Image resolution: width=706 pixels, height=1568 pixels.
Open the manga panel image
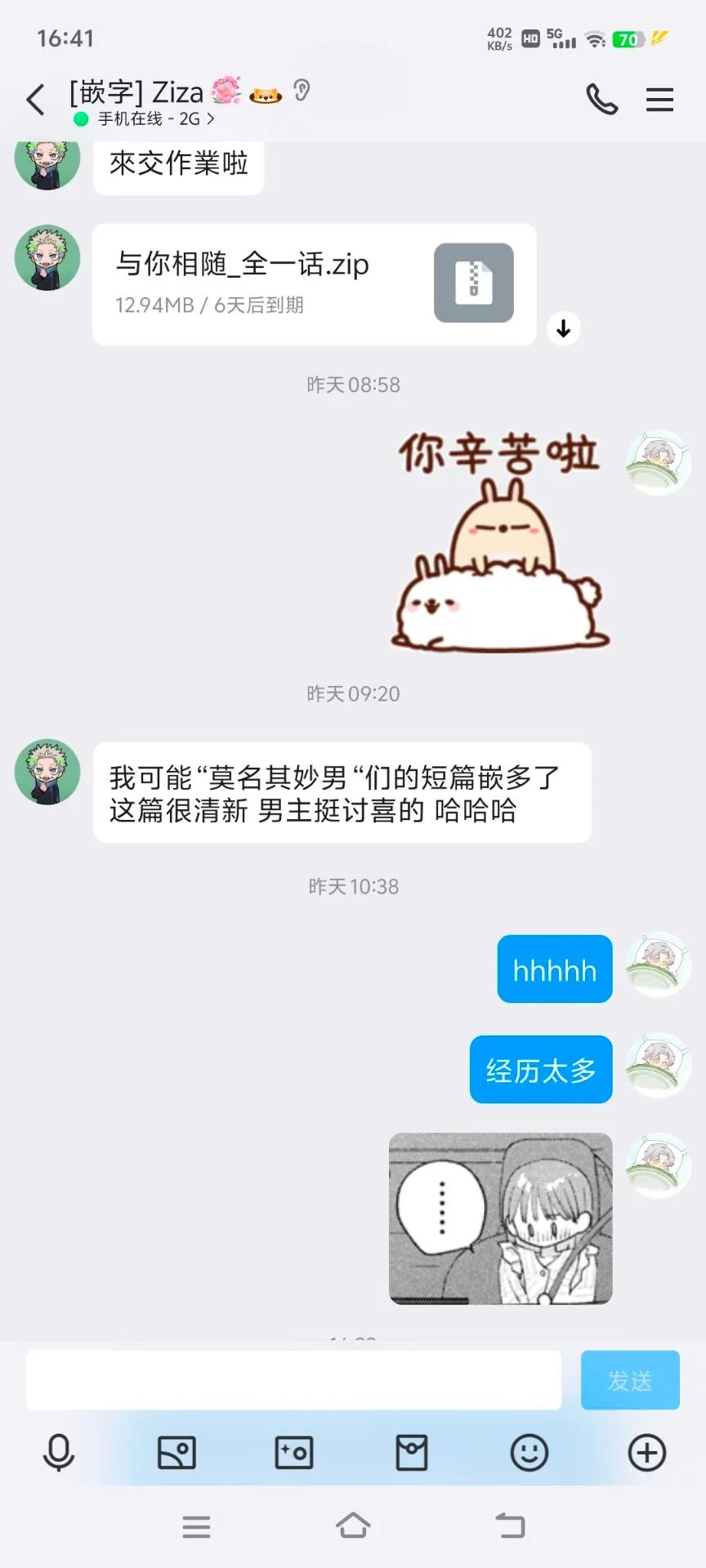500,1218
